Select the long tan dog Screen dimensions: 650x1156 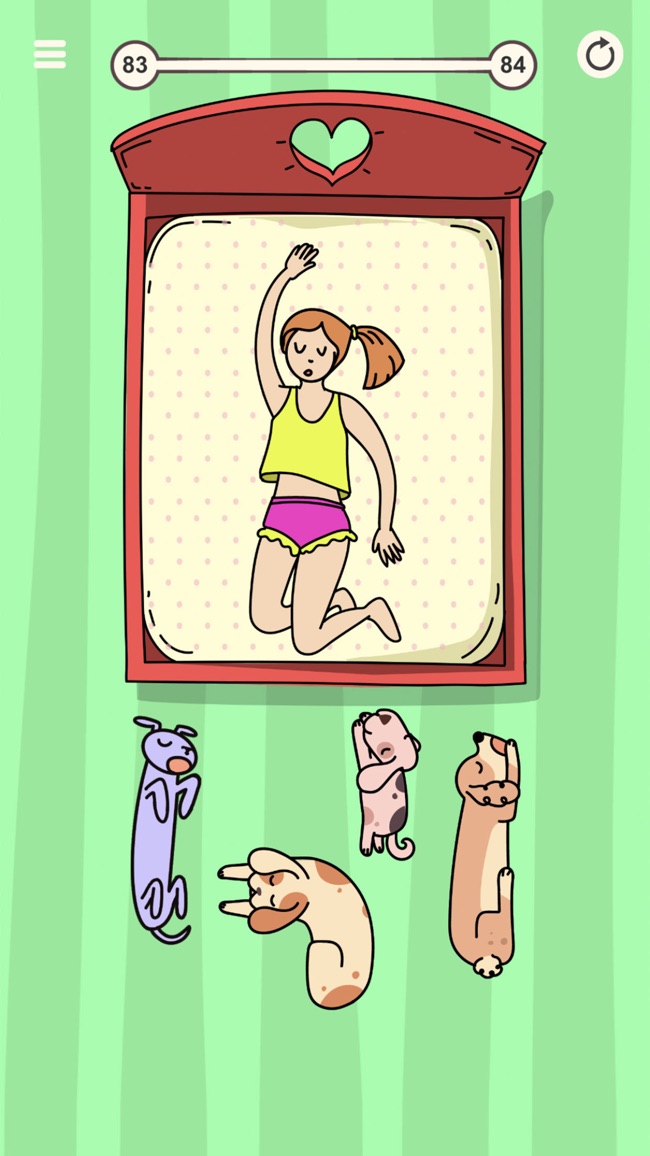pos(484,856)
